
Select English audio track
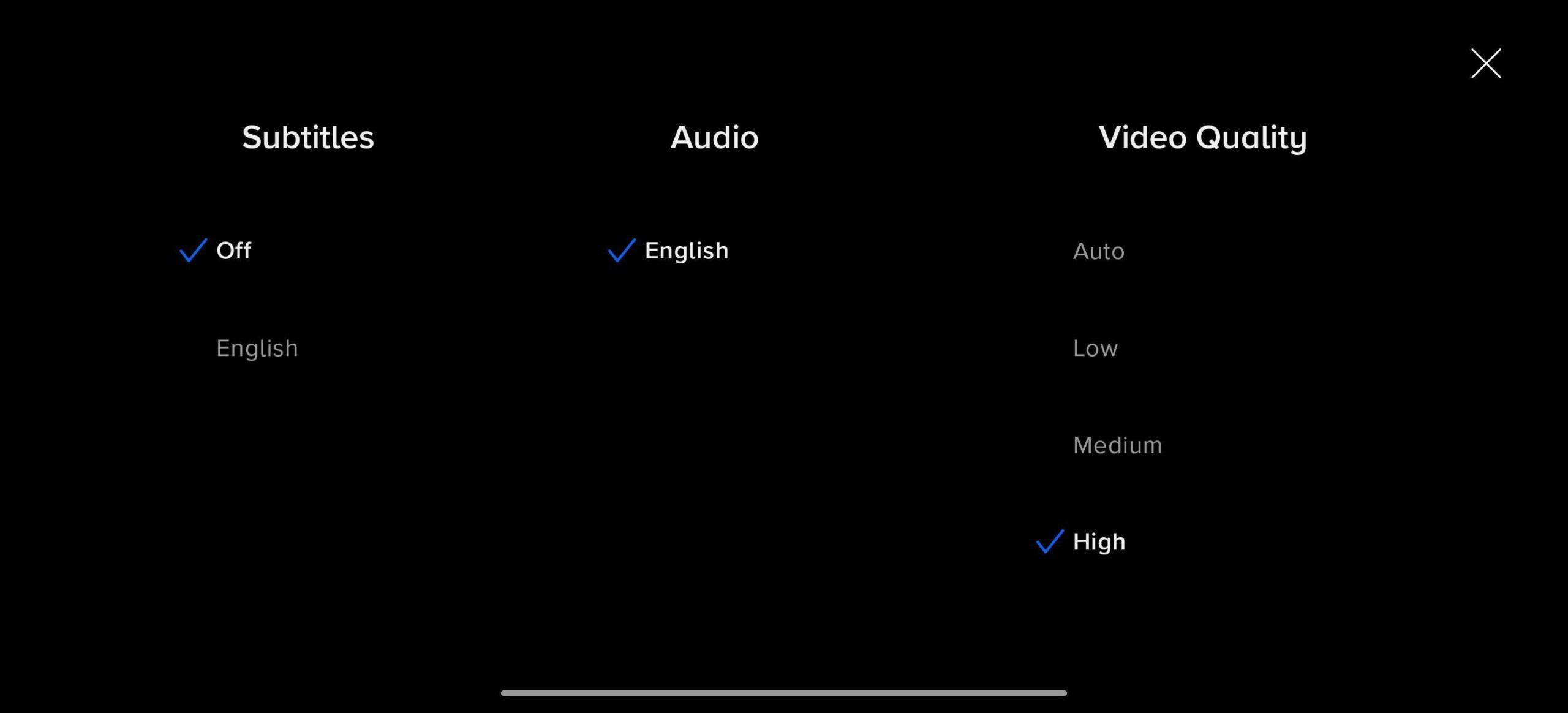[686, 251]
